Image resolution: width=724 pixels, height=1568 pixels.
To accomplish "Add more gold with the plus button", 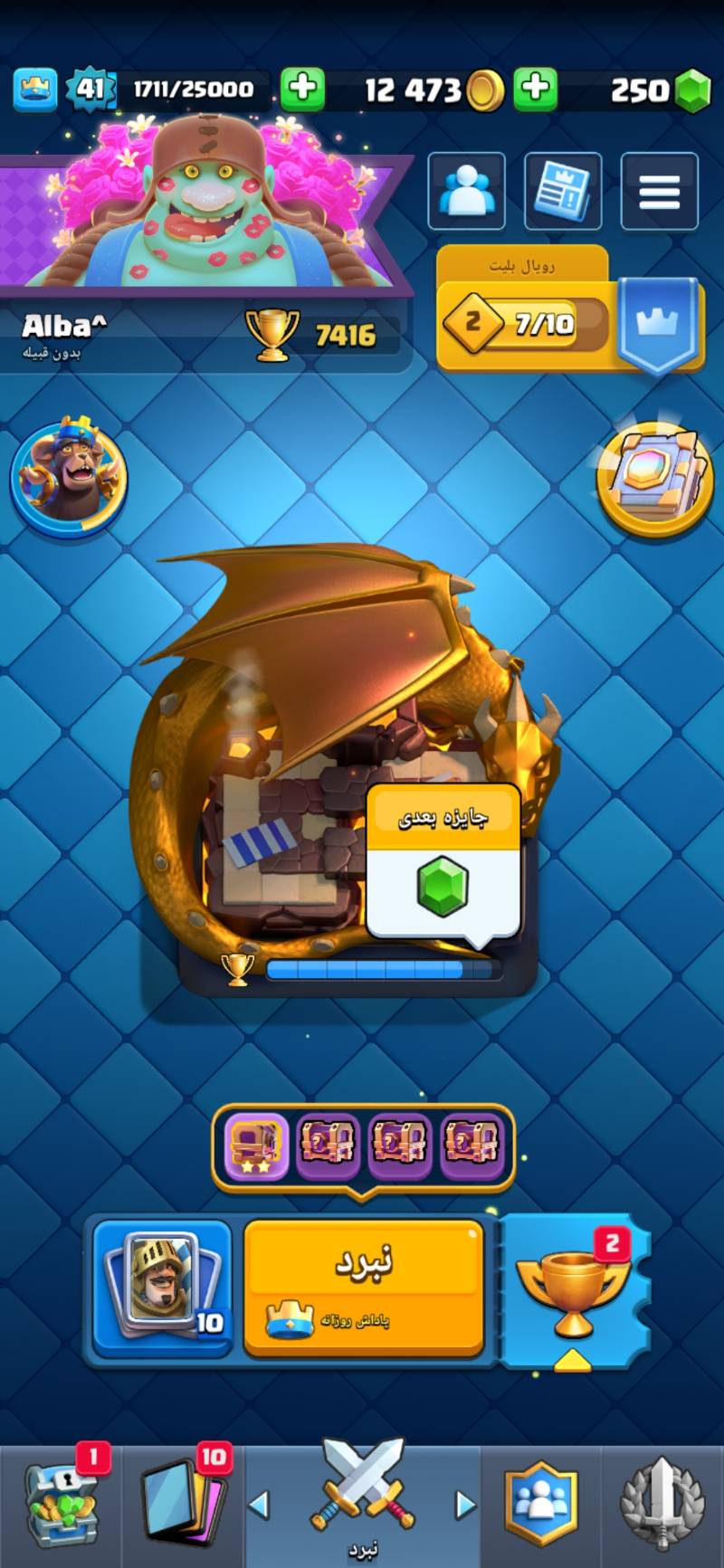I will pos(302,89).
